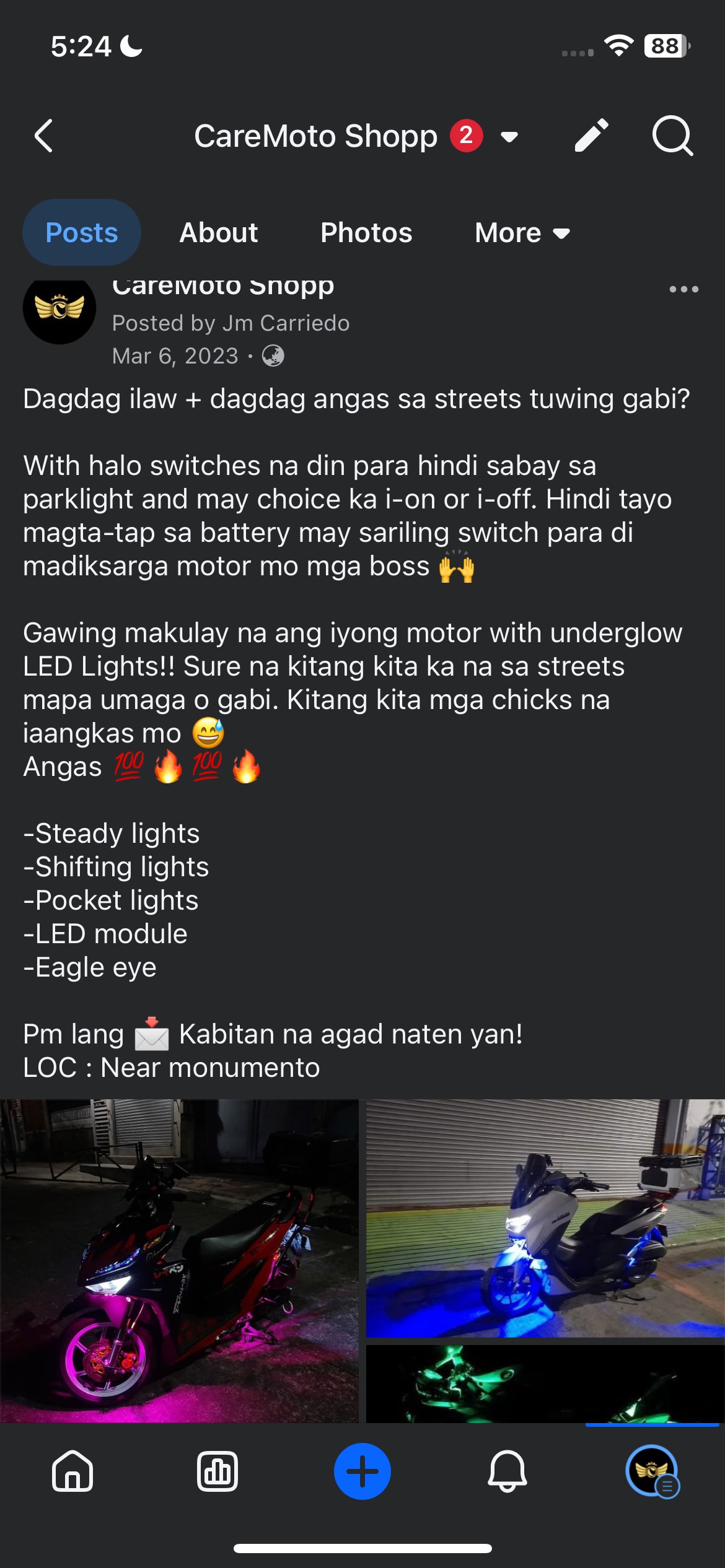Open the insights chart tab

point(217,1471)
